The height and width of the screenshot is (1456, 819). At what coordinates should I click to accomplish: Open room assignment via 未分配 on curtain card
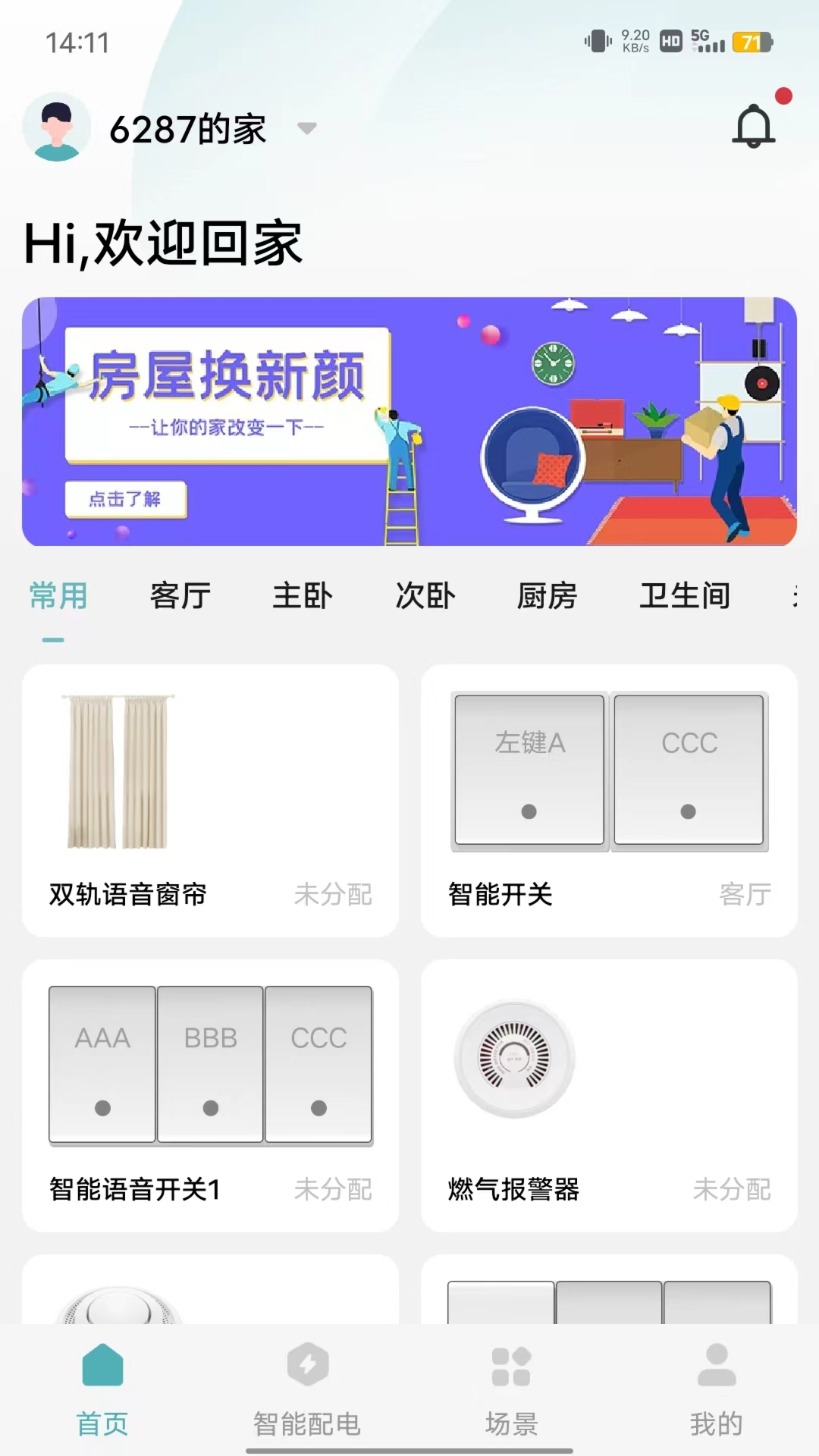[333, 895]
